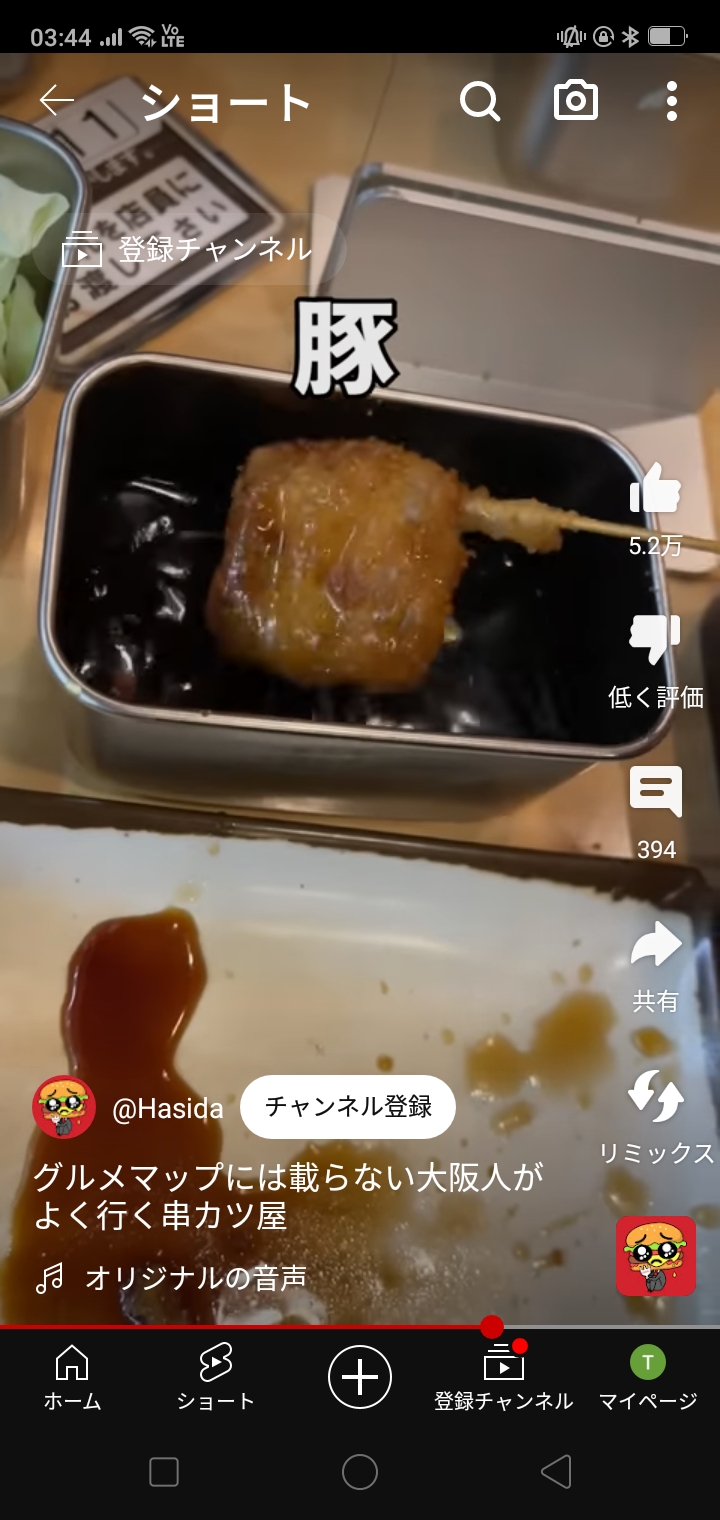The width and height of the screenshot is (720, 1520).
Task: Subscribe via チャンネル登録 button
Action: 348,1107
